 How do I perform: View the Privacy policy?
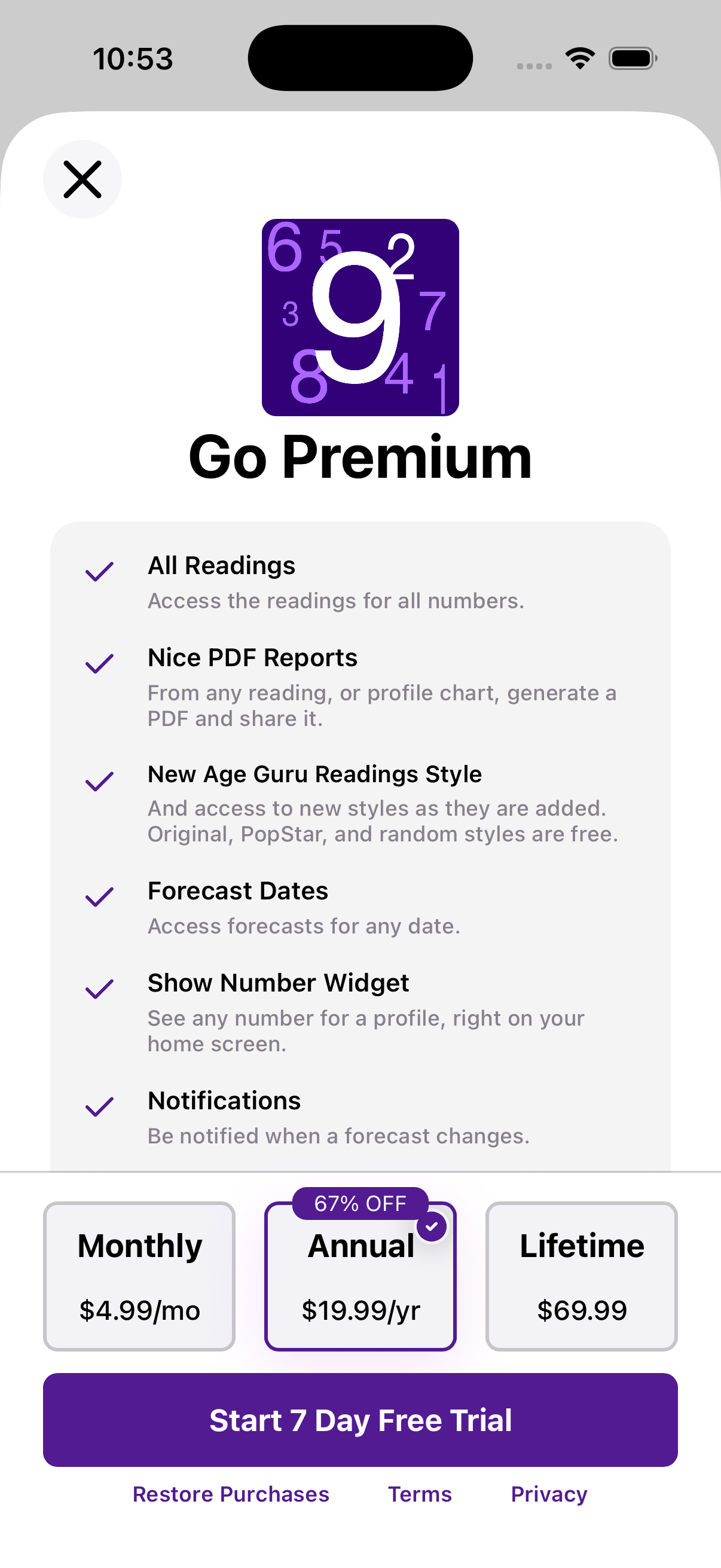549,1494
